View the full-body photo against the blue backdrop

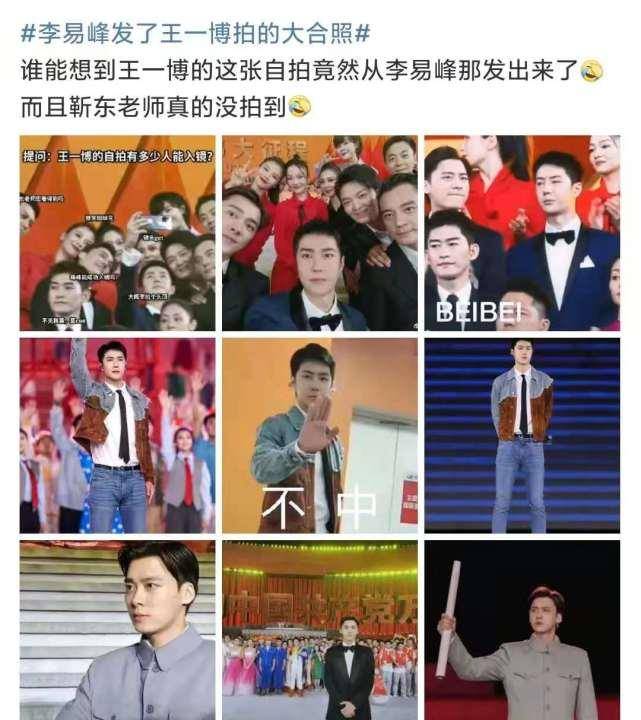(521, 435)
